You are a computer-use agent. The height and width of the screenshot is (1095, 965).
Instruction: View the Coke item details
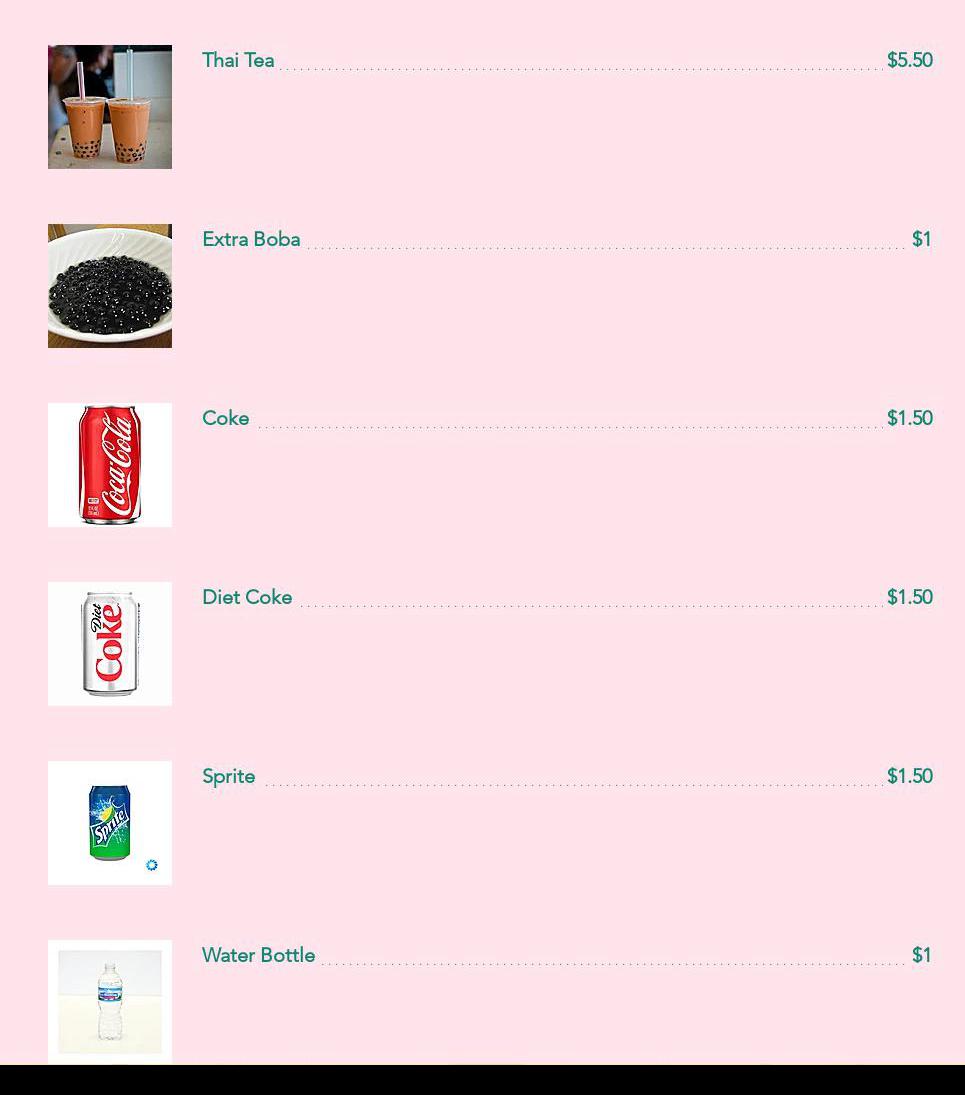click(x=226, y=418)
